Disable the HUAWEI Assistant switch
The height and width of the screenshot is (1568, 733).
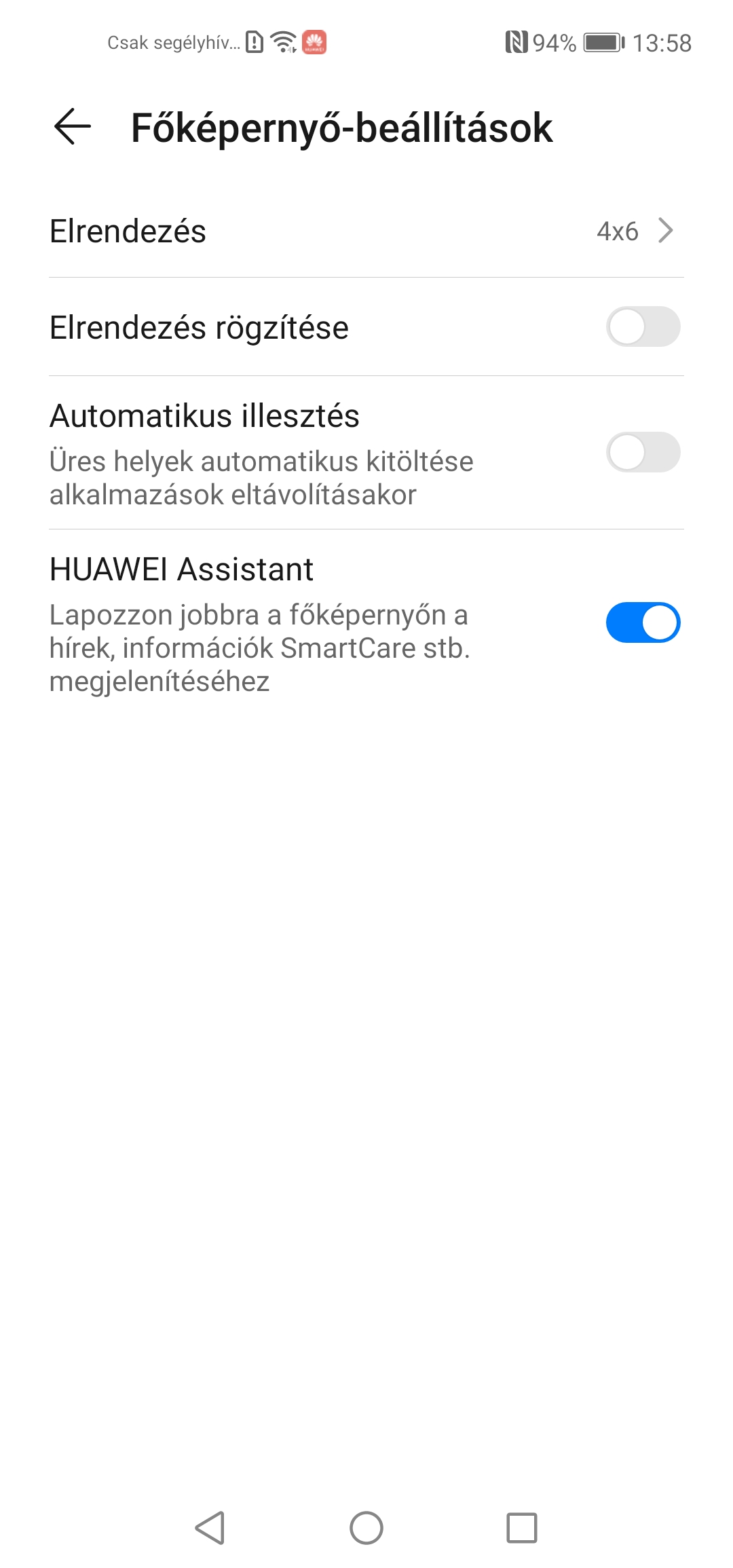point(642,622)
